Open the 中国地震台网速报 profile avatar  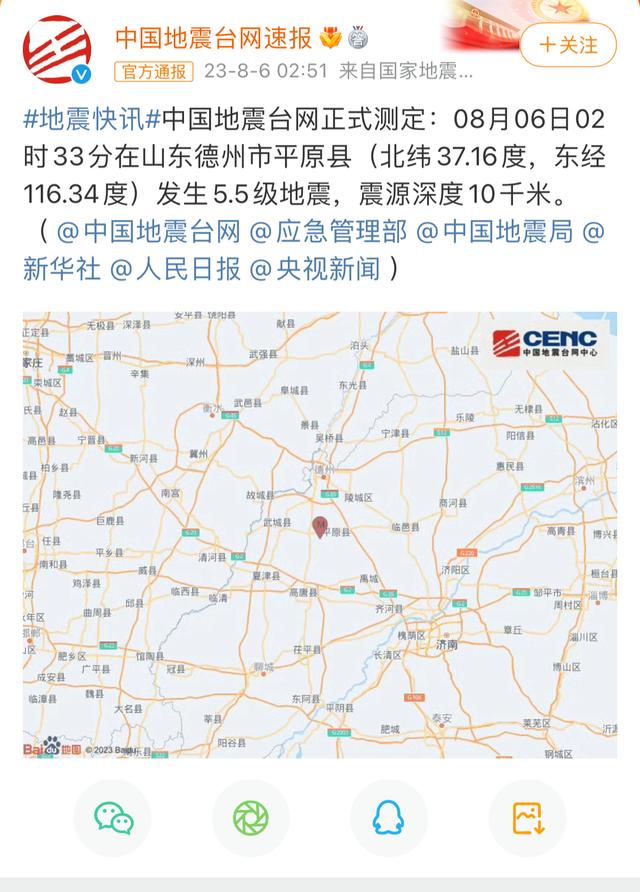point(57,50)
